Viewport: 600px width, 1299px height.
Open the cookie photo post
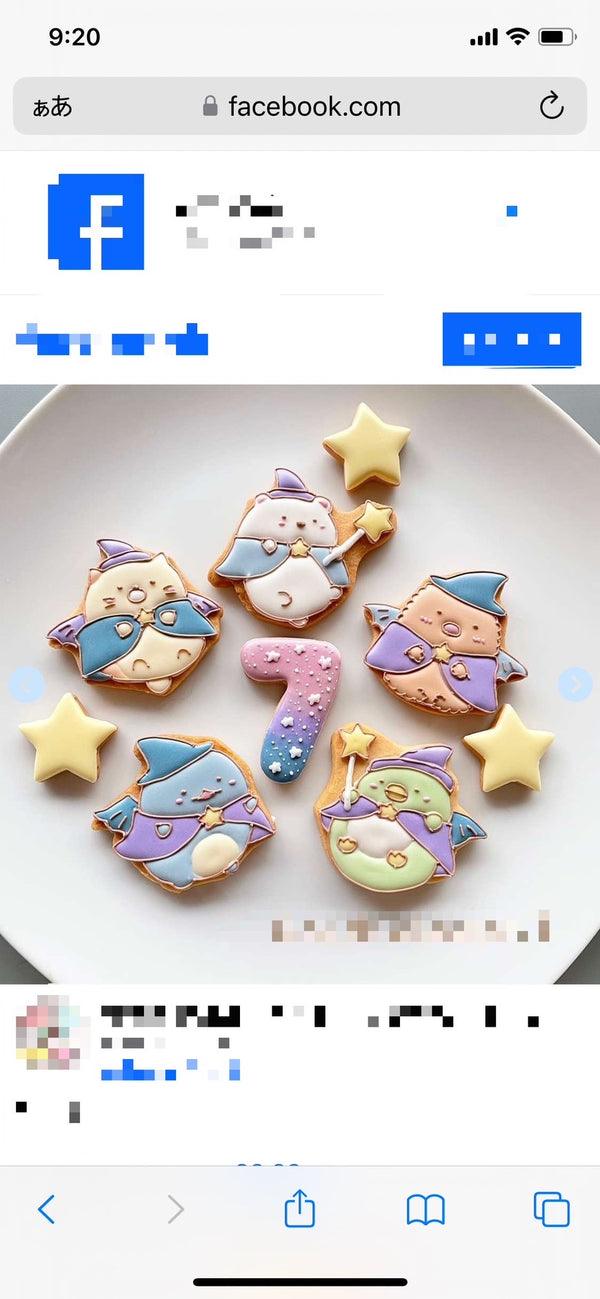[300, 684]
